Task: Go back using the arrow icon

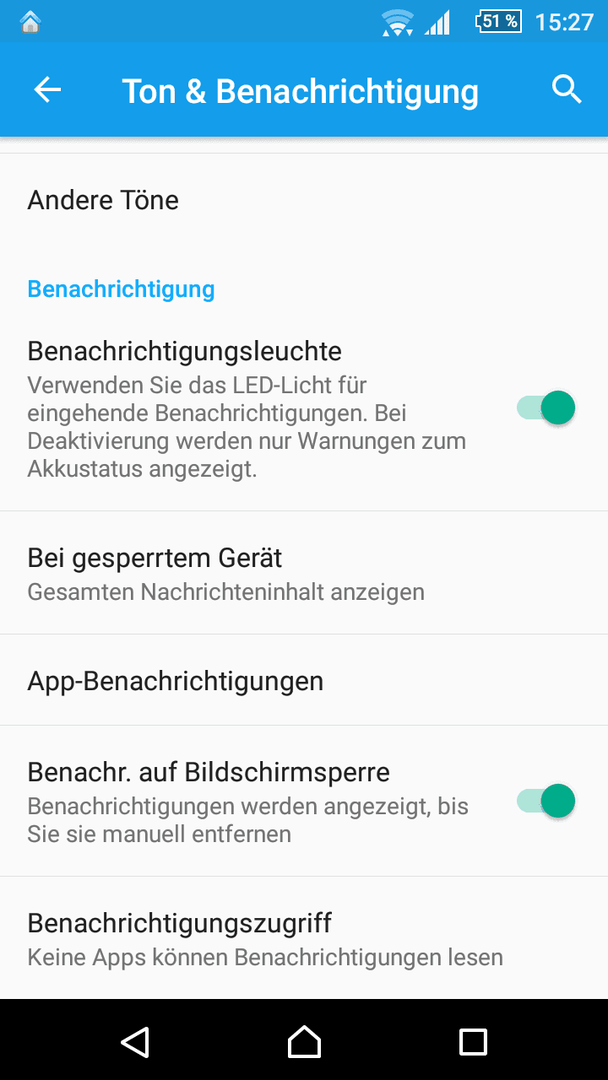Action: [48, 90]
